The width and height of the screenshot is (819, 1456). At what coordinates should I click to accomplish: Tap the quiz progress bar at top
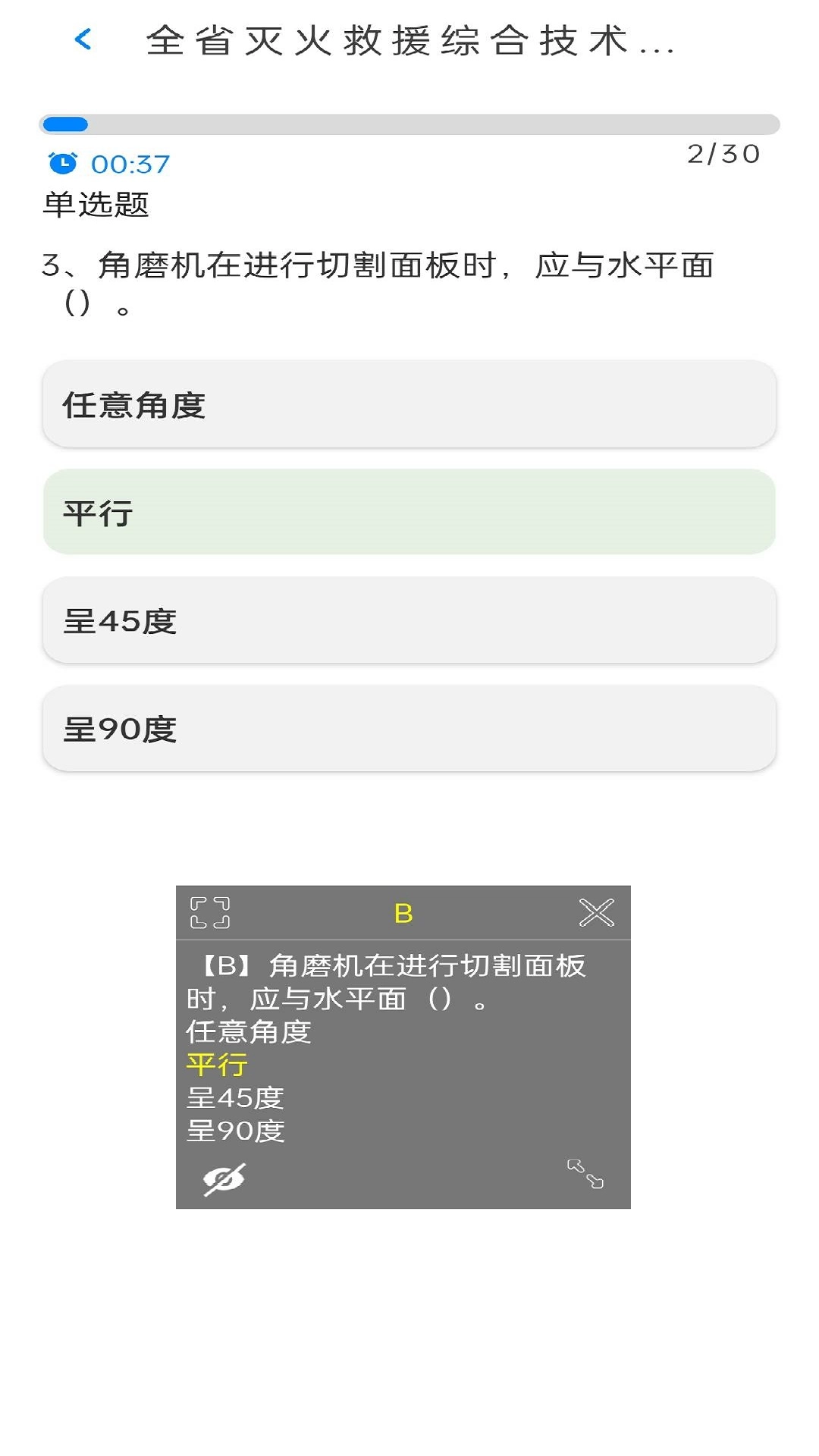409,123
